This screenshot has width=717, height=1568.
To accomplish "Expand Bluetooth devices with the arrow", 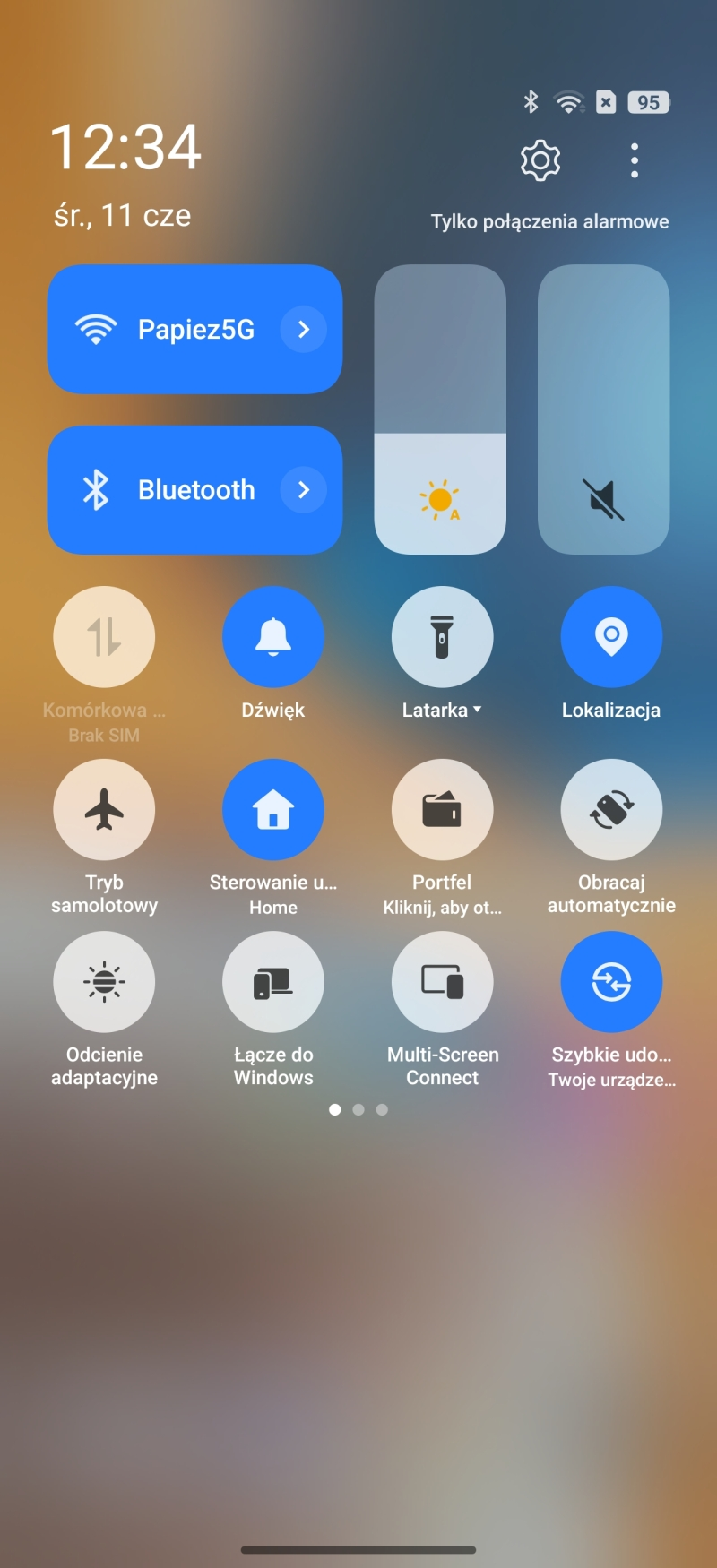I will 304,490.
